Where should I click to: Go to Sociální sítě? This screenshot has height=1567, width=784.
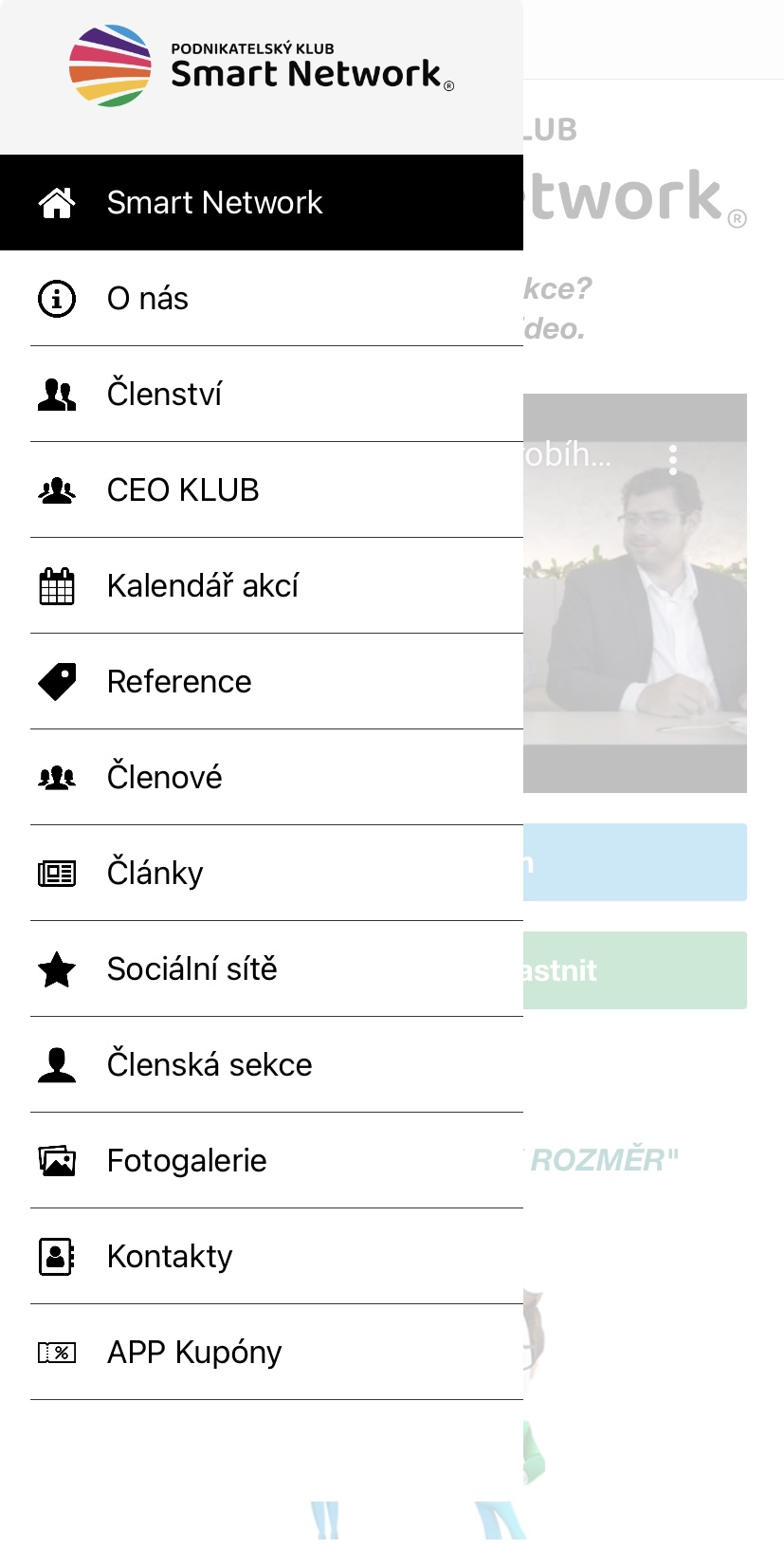(191, 968)
